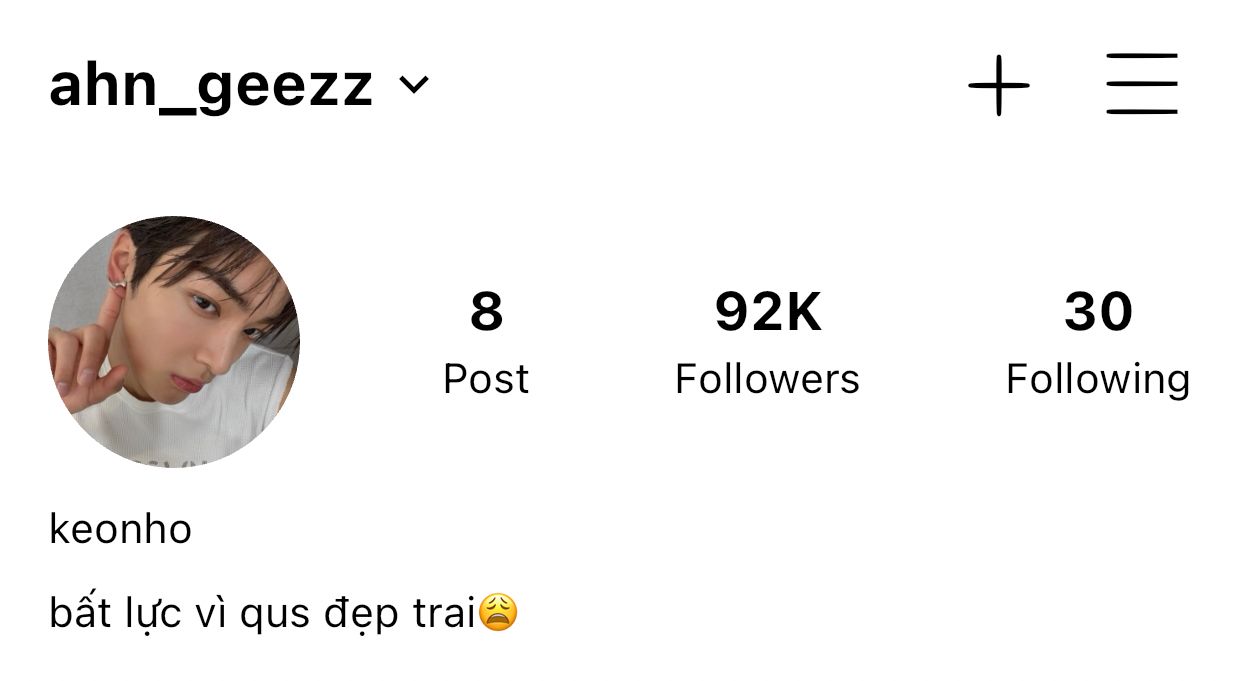Open the hamburger options menu
This screenshot has width=1242, height=681.
click(1142, 84)
